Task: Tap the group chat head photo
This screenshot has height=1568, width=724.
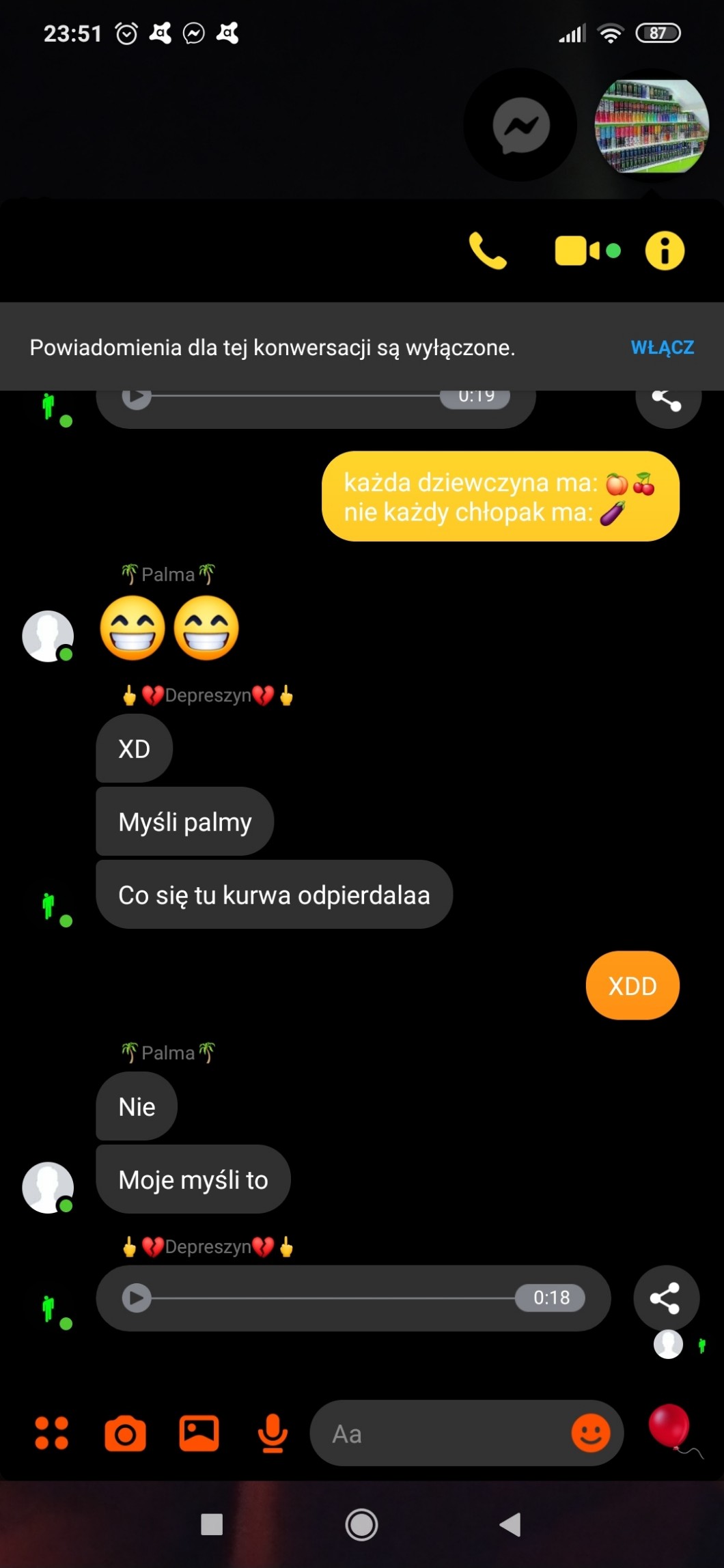Action: tap(652, 125)
